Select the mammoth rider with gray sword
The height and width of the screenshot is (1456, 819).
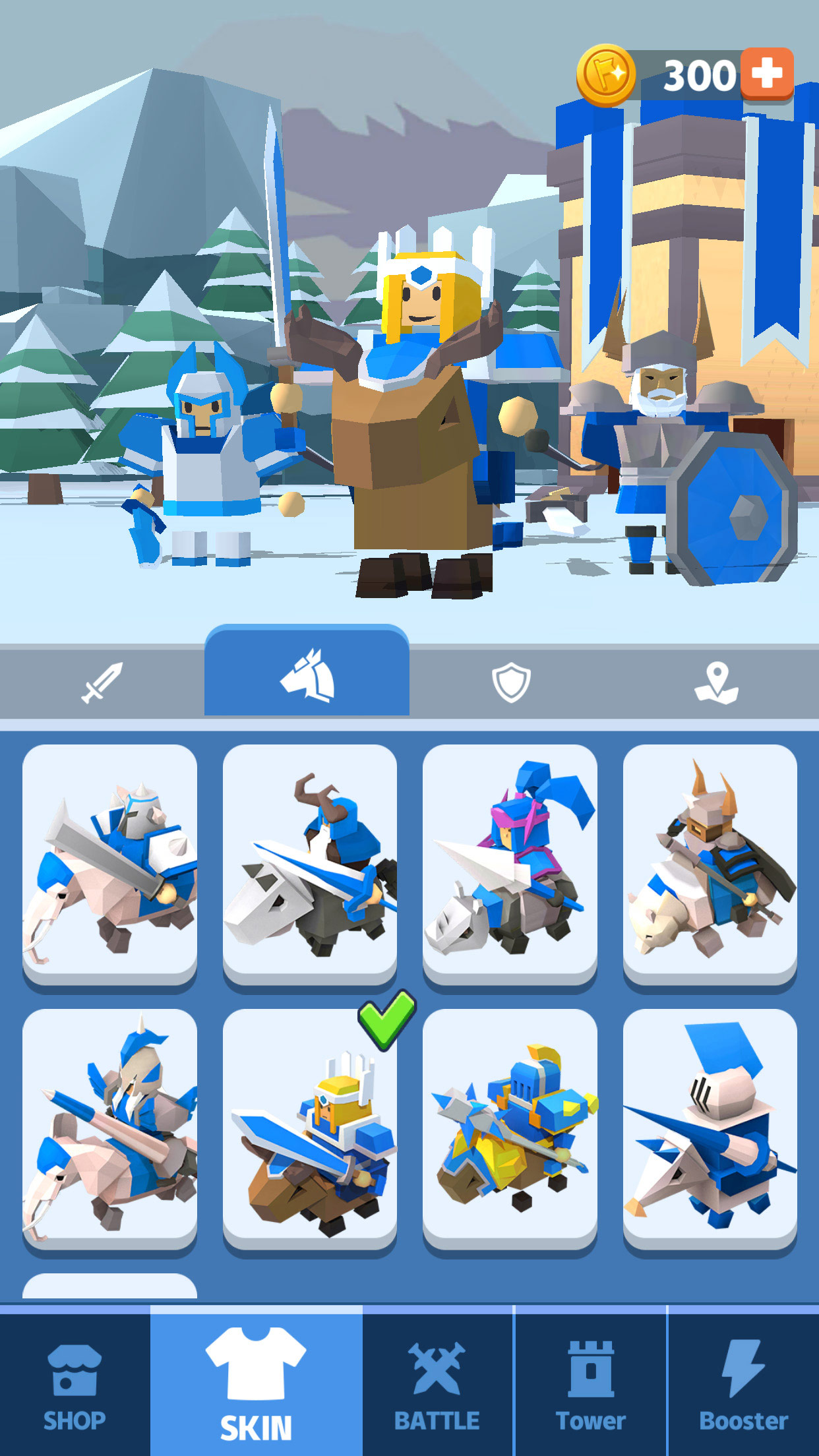coord(110,864)
